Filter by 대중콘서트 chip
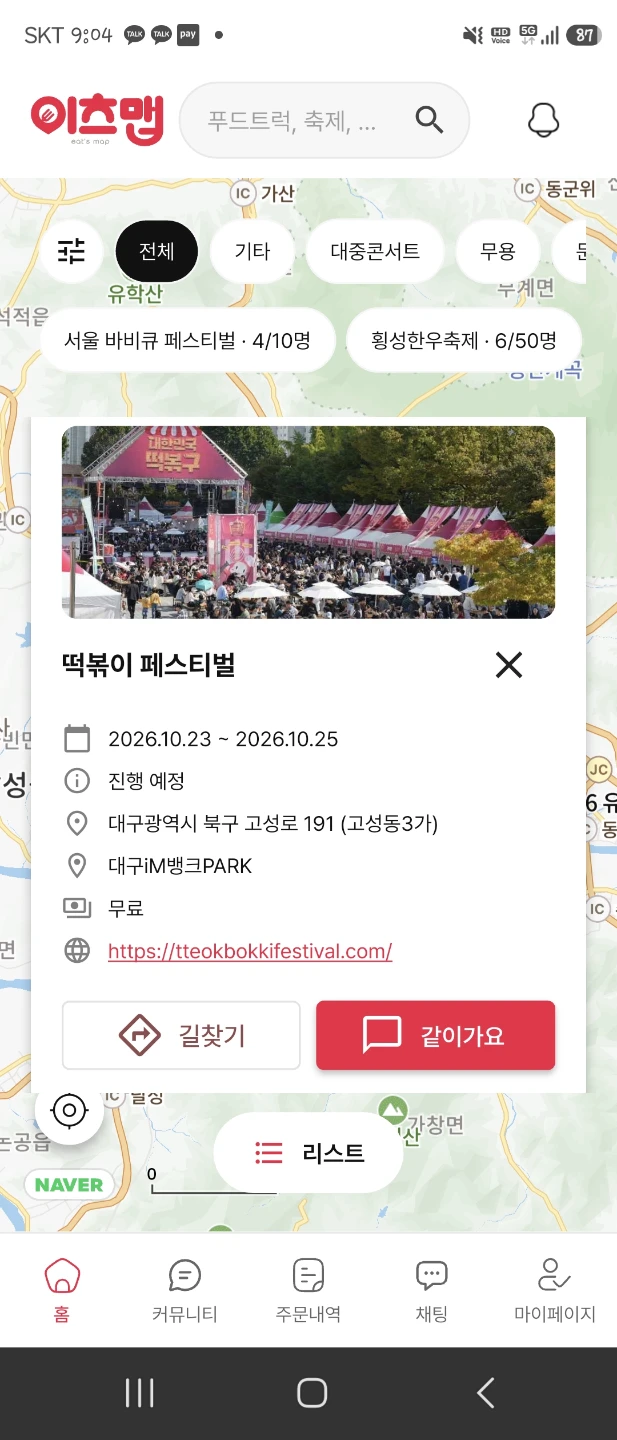Screen dimensions: 617x1440 (375, 251)
